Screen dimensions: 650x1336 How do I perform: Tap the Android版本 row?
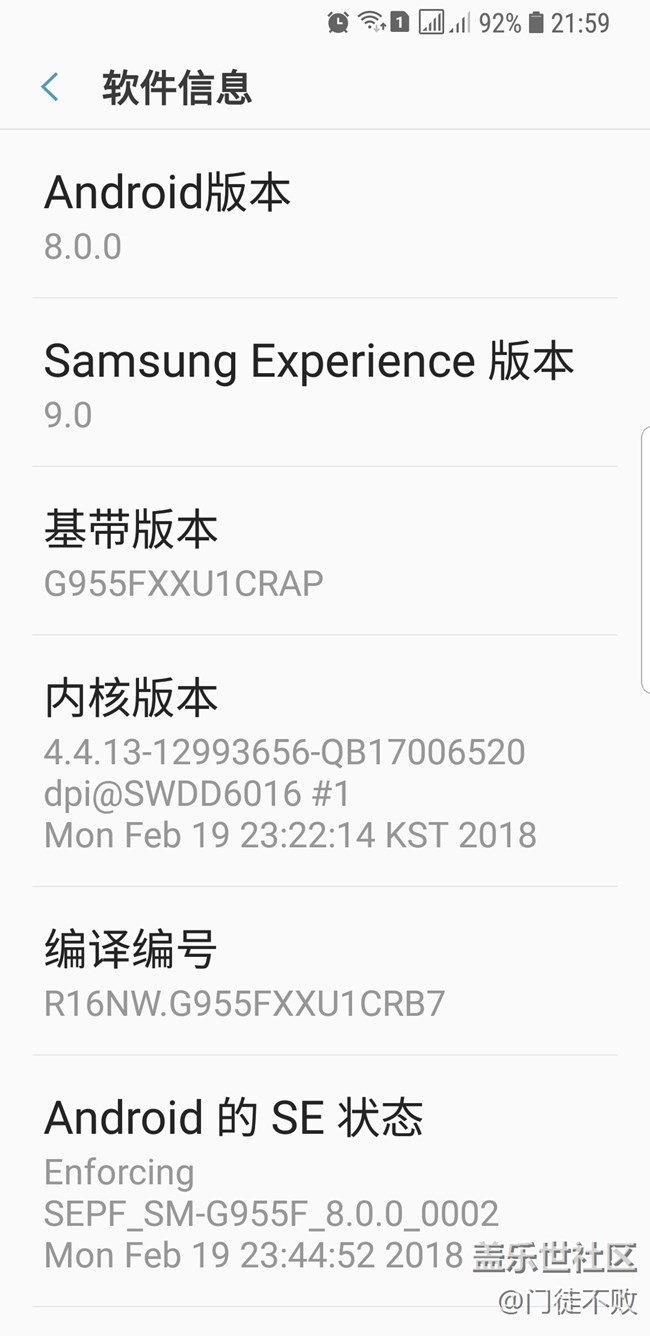pos(324,215)
